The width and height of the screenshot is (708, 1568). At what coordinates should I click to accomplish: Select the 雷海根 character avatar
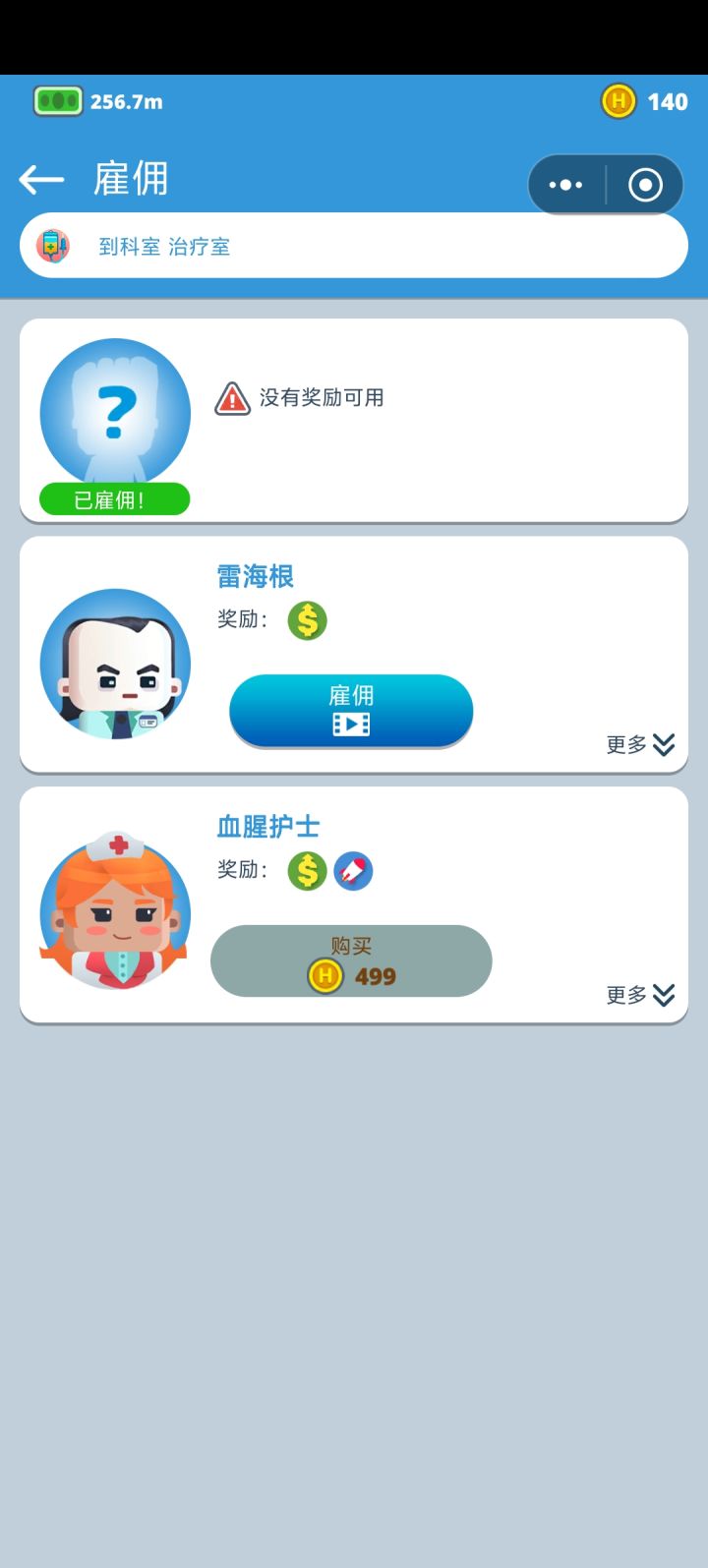pyautogui.click(x=114, y=664)
